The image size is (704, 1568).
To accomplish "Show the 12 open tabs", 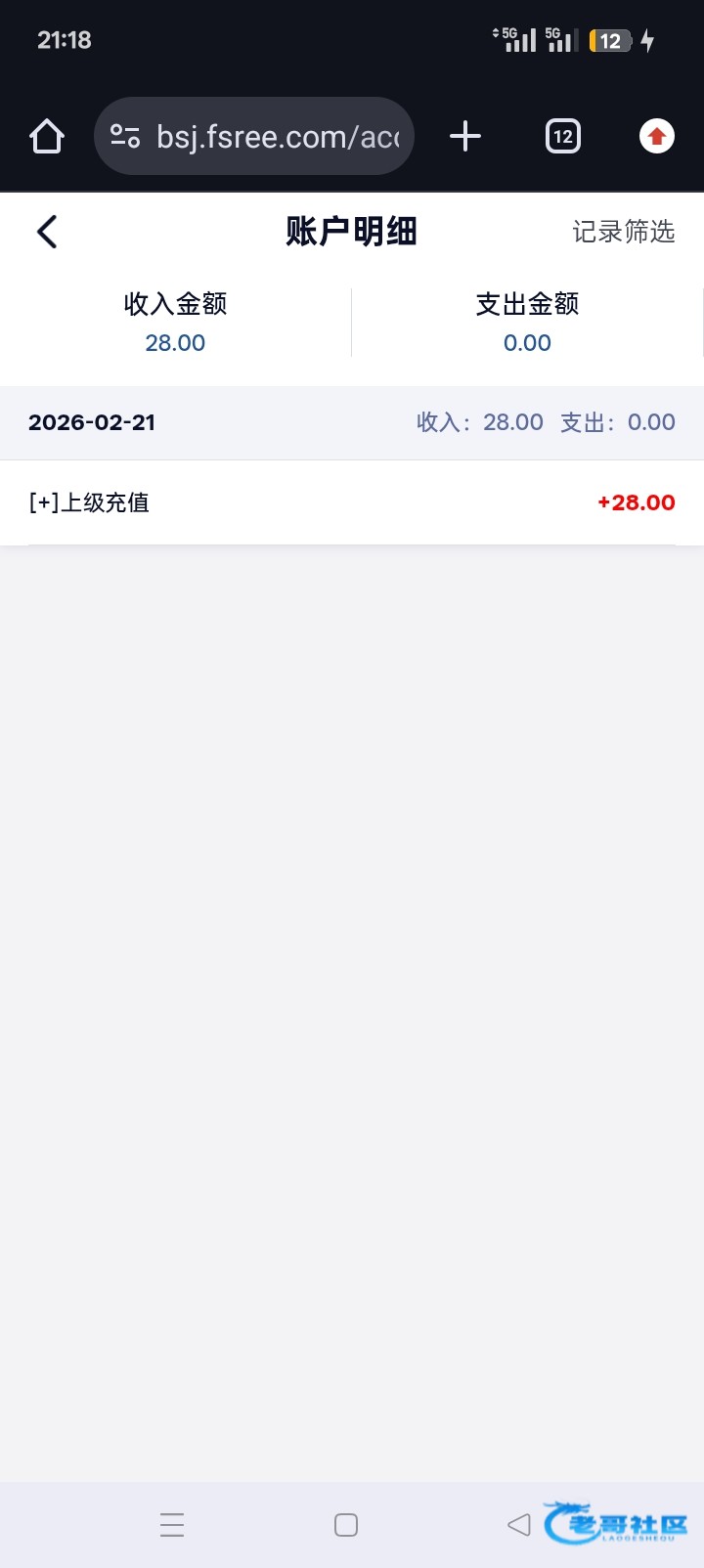I will coord(562,137).
